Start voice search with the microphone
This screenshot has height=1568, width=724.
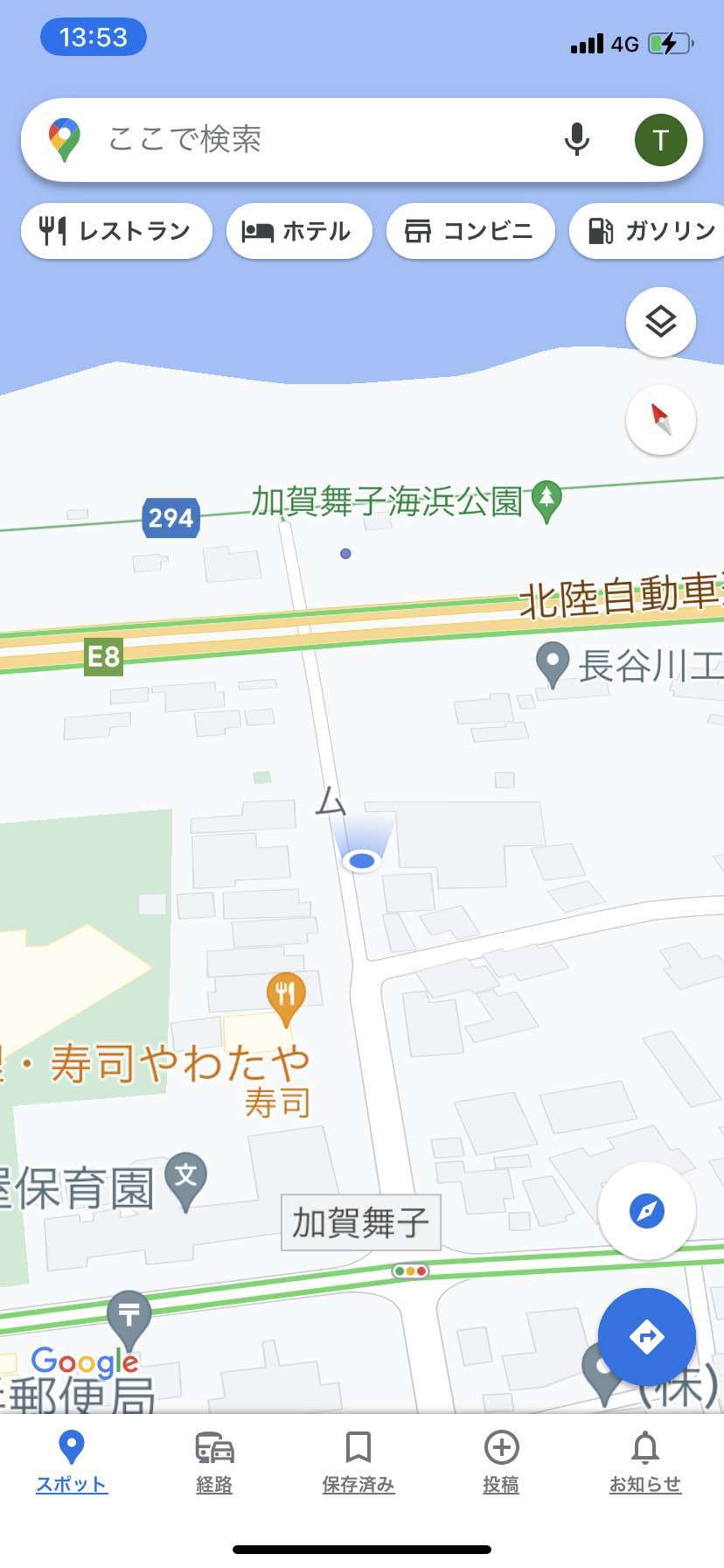click(x=576, y=140)
